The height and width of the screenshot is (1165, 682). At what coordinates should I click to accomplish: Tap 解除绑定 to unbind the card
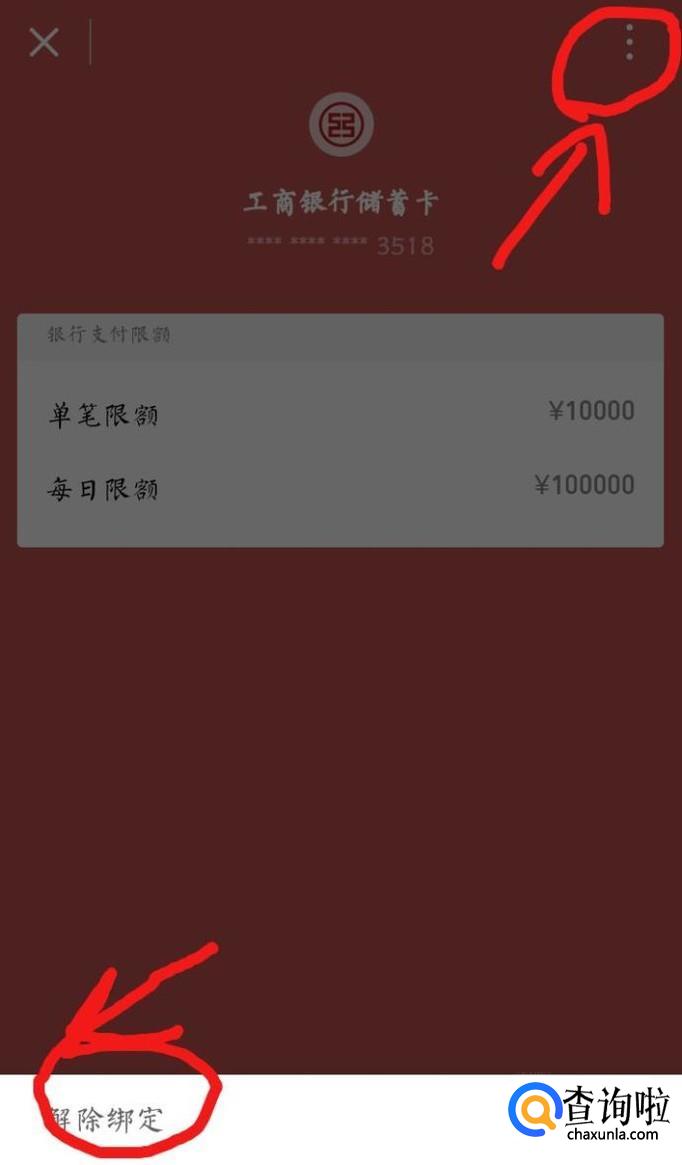(x=108, y=1117)
